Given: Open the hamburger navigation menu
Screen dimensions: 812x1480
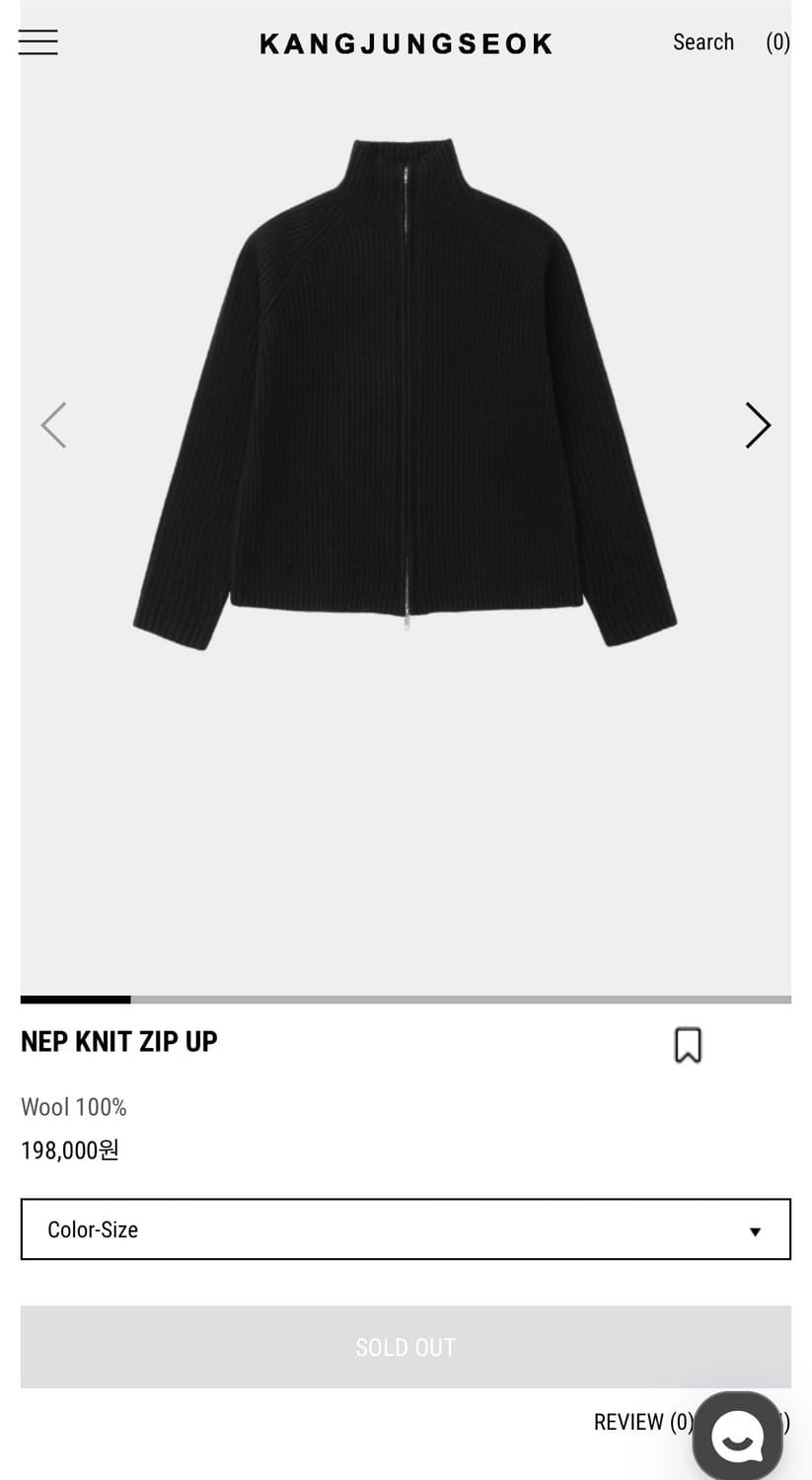Looking at the screenshot, I should pyautogui.click(x=37, y=41).
